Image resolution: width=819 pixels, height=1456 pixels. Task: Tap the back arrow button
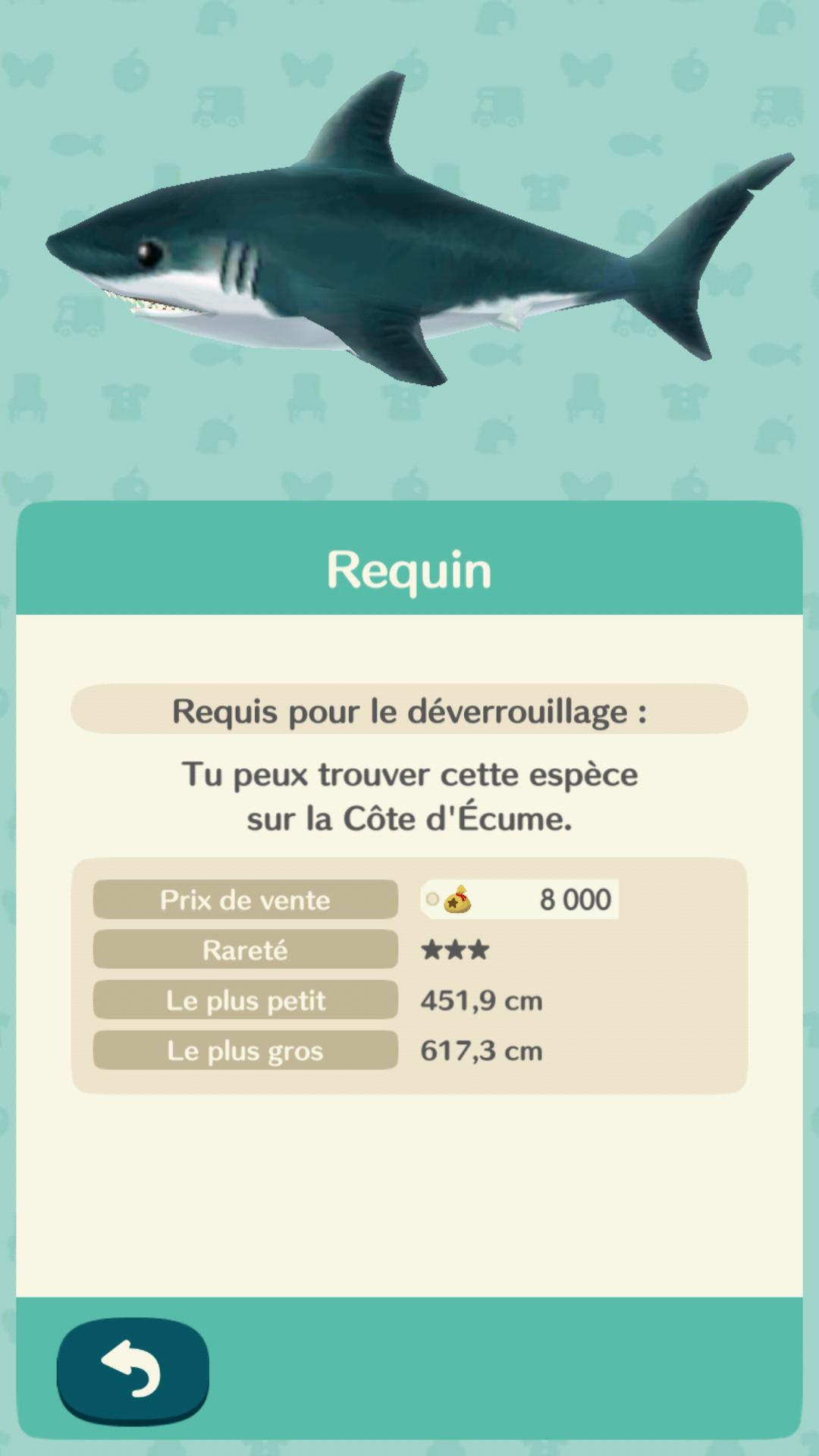[x=133, y=1370]
